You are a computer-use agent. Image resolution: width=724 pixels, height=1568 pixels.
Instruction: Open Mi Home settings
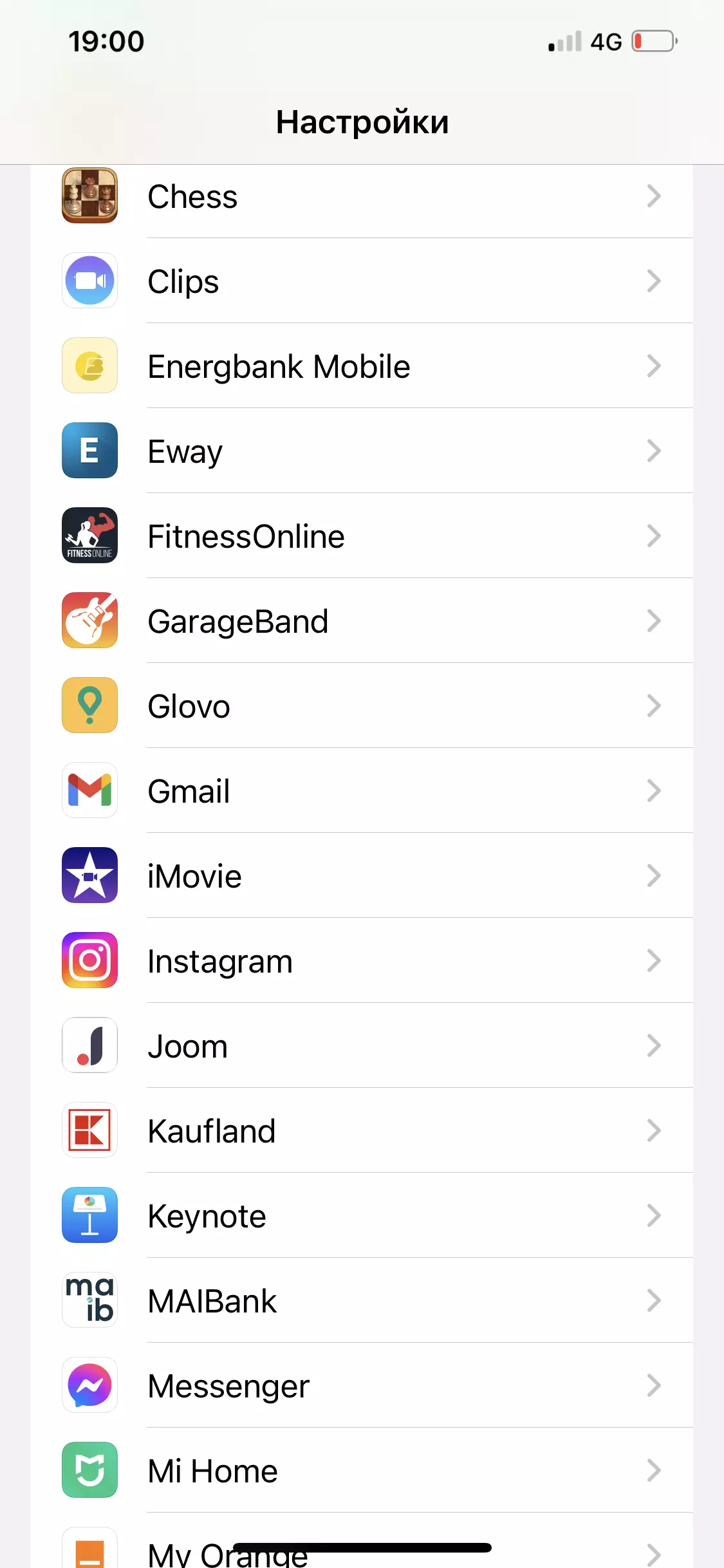pyautogui.click(x=360, y=1471)
